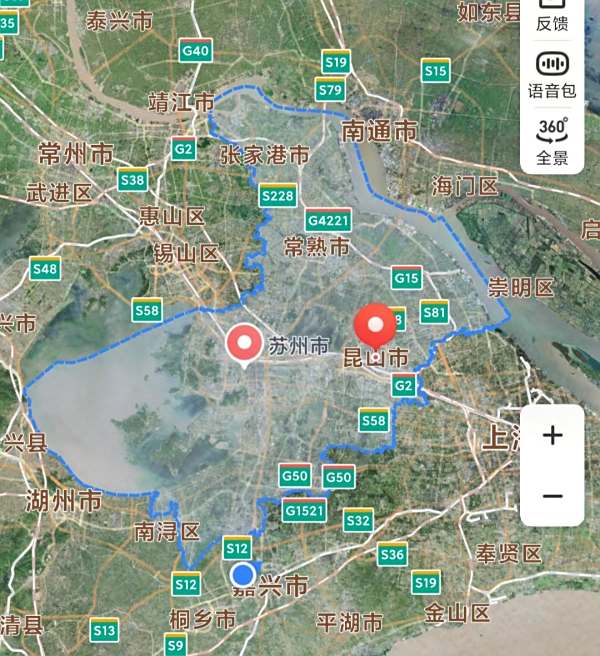600x656 pixels.
Task: Switch to 全景 360° panorama view
Action: [x=552, y=141]
